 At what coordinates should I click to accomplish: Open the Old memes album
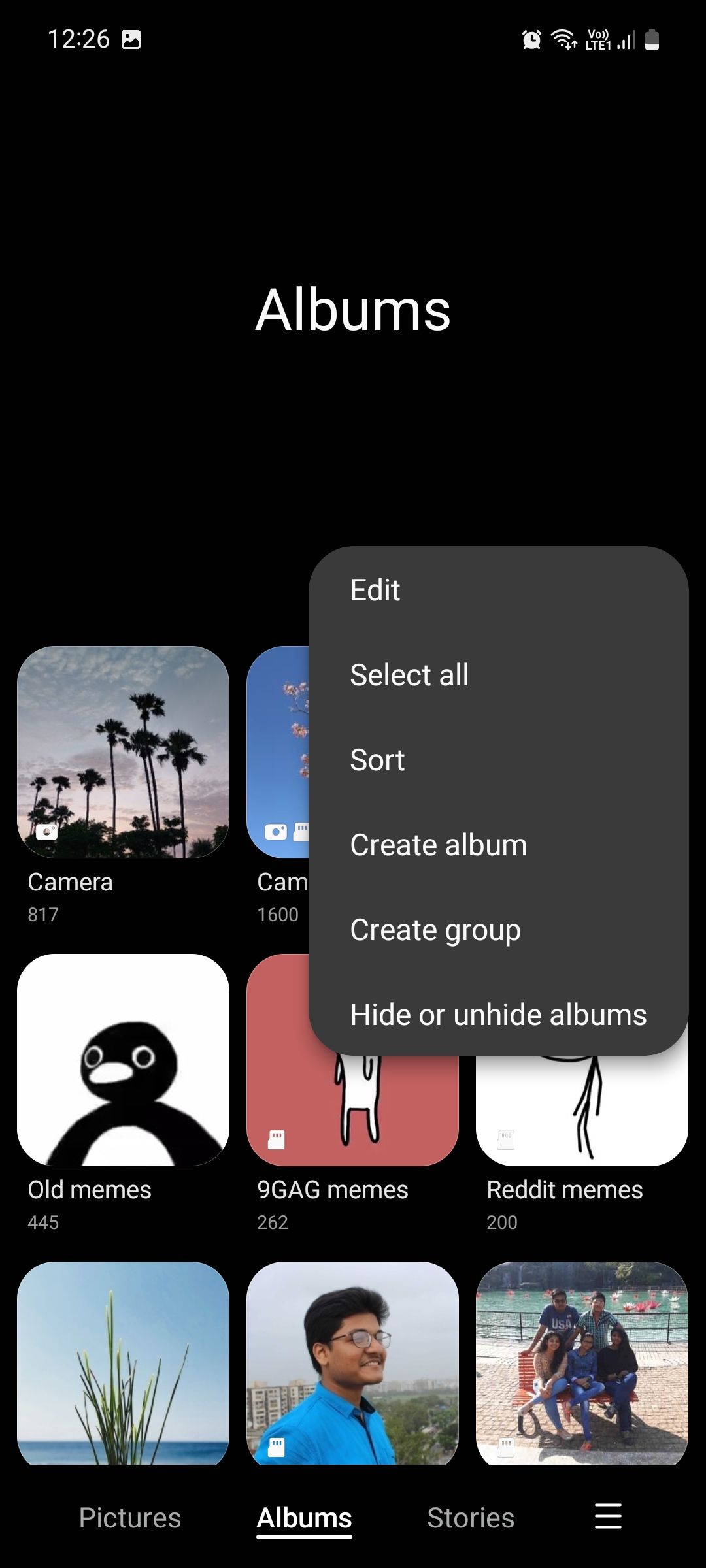point(123,1060)
